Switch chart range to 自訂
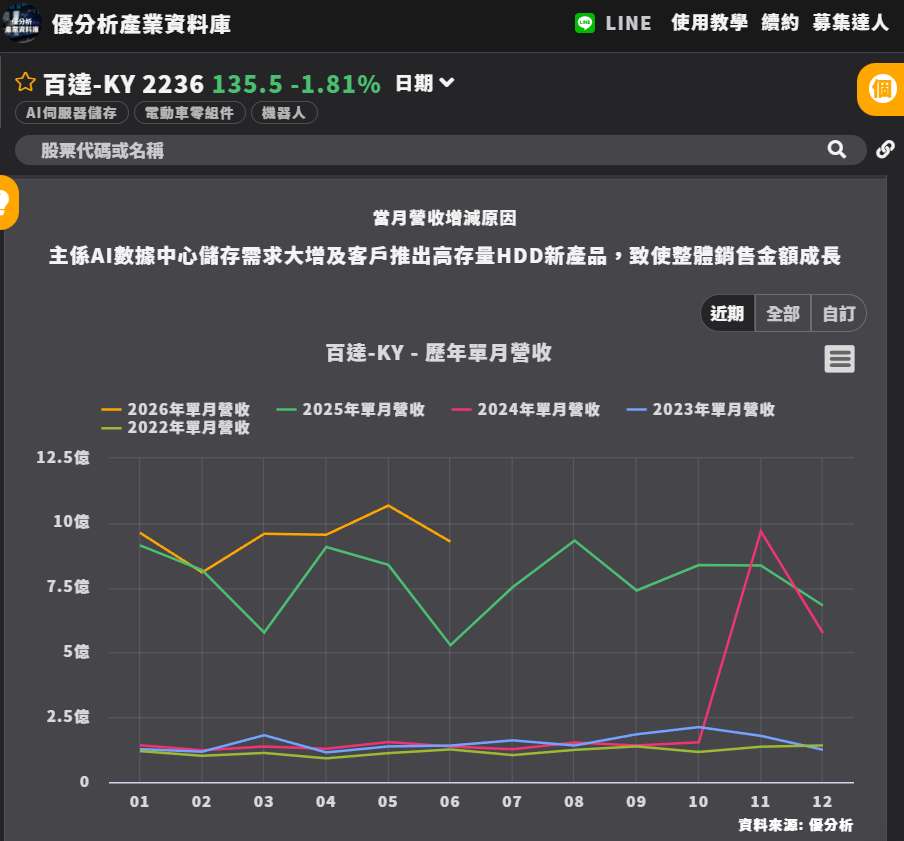This screenshot has width=904, height=841. pos(838,314)
